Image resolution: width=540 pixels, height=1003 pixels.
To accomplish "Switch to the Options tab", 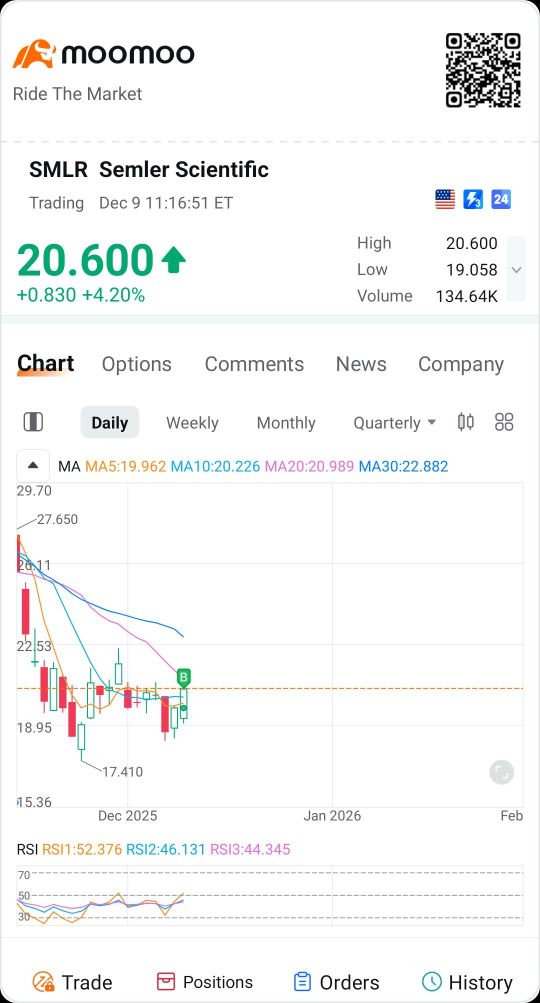I will tap(136, 364).
